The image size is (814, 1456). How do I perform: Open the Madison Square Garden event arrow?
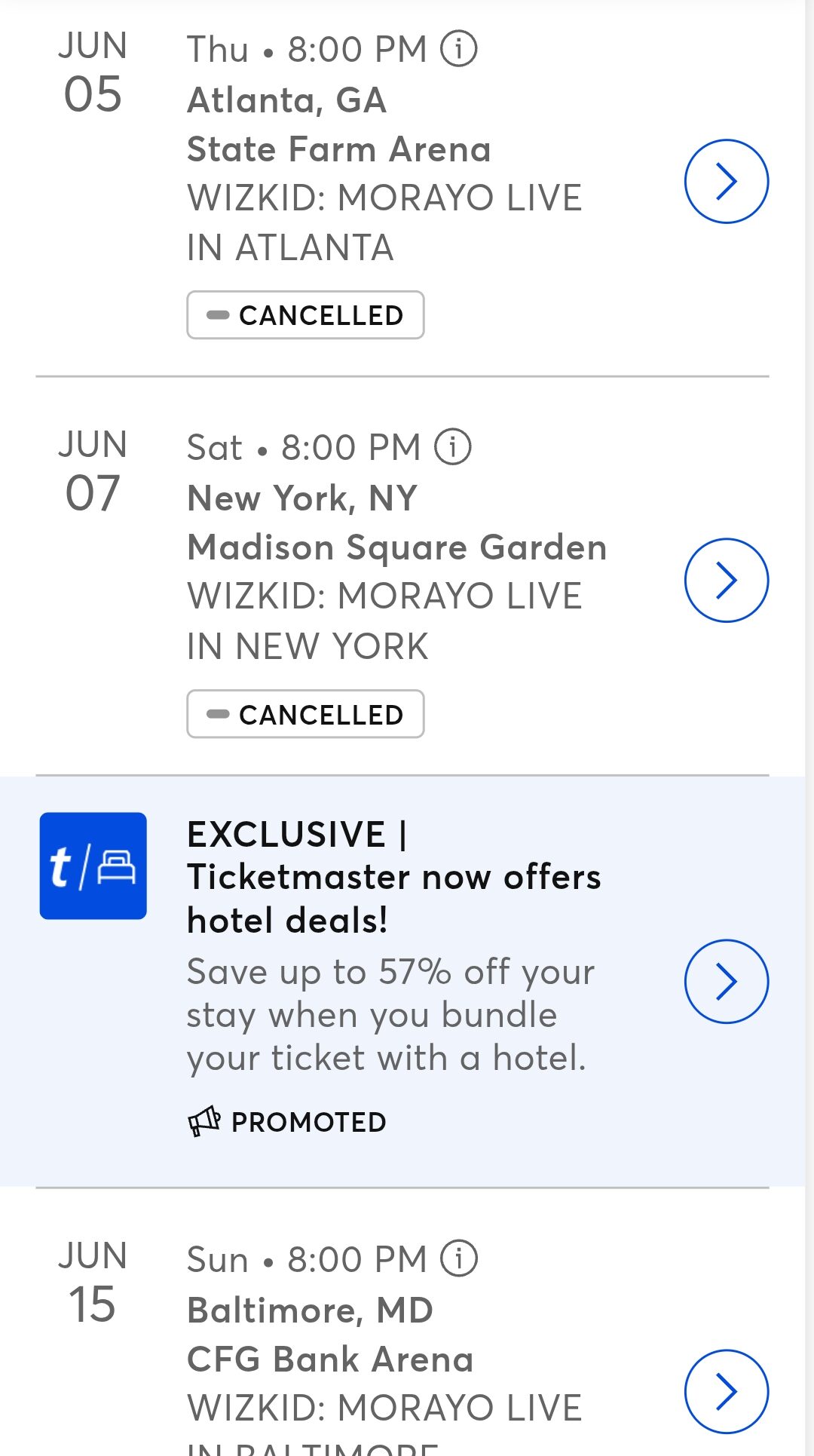tap(726, 580)
